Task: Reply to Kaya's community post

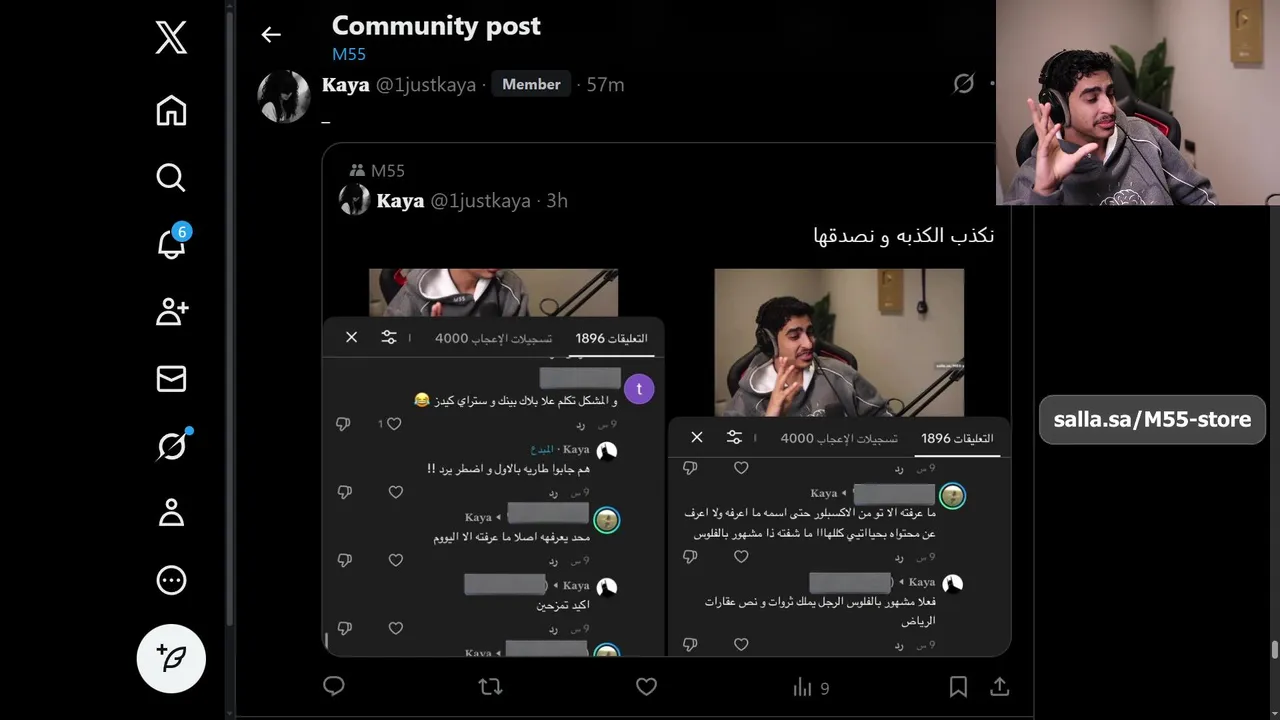Action: tap(334, 686)
